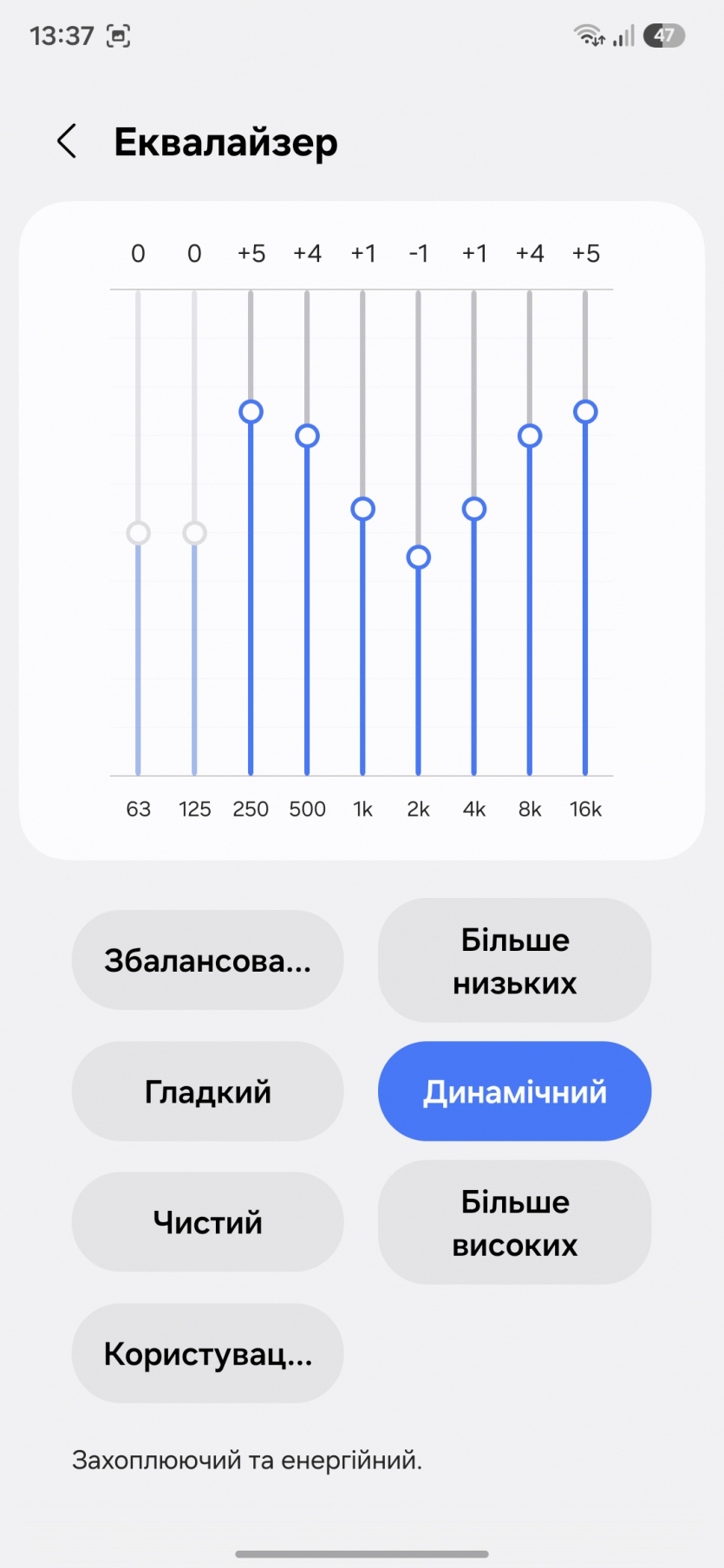724x1568 pixels.
Task: Apply the Чистий preset
Action: coord(207,1222)
